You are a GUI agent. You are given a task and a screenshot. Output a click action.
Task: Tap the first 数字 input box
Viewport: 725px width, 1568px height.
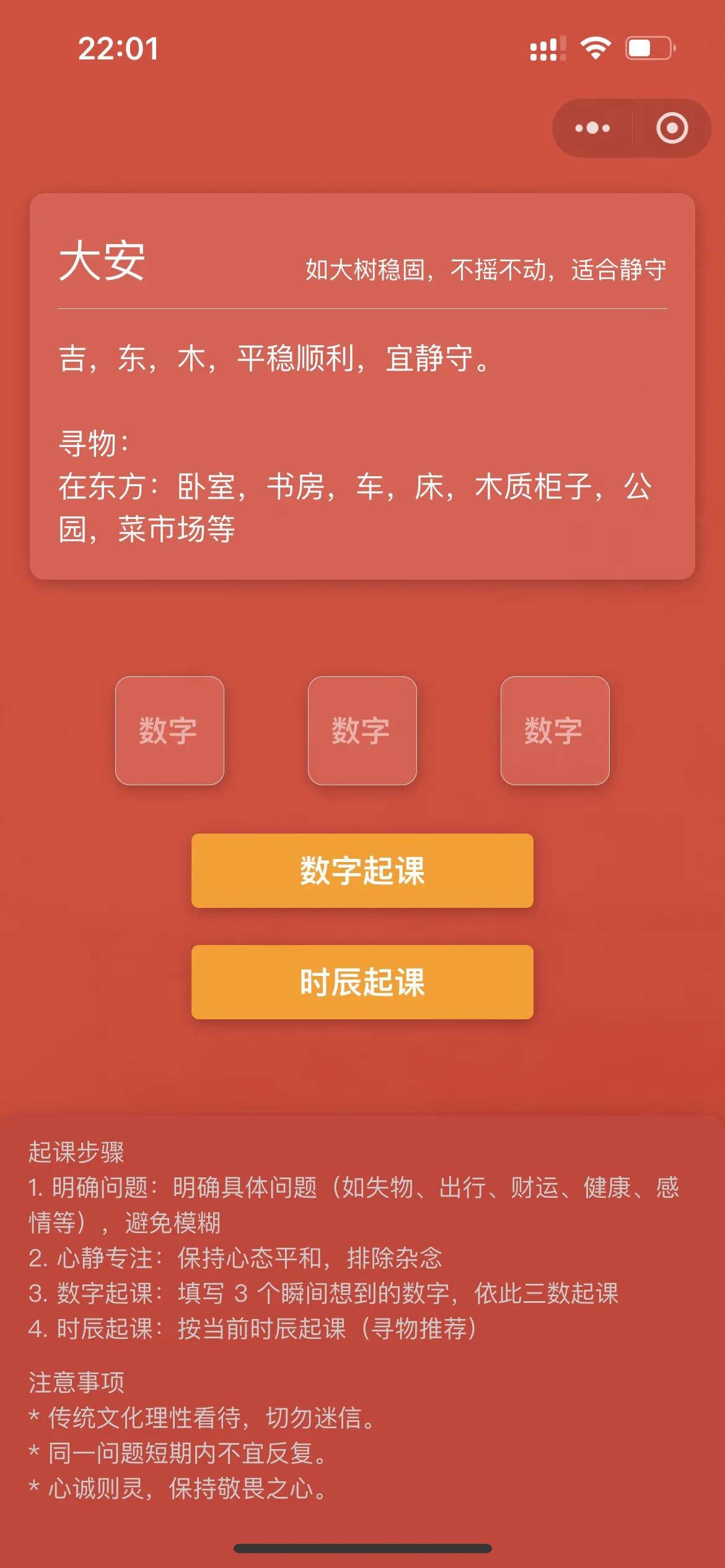pyautogui.click(x=169, y=731)
